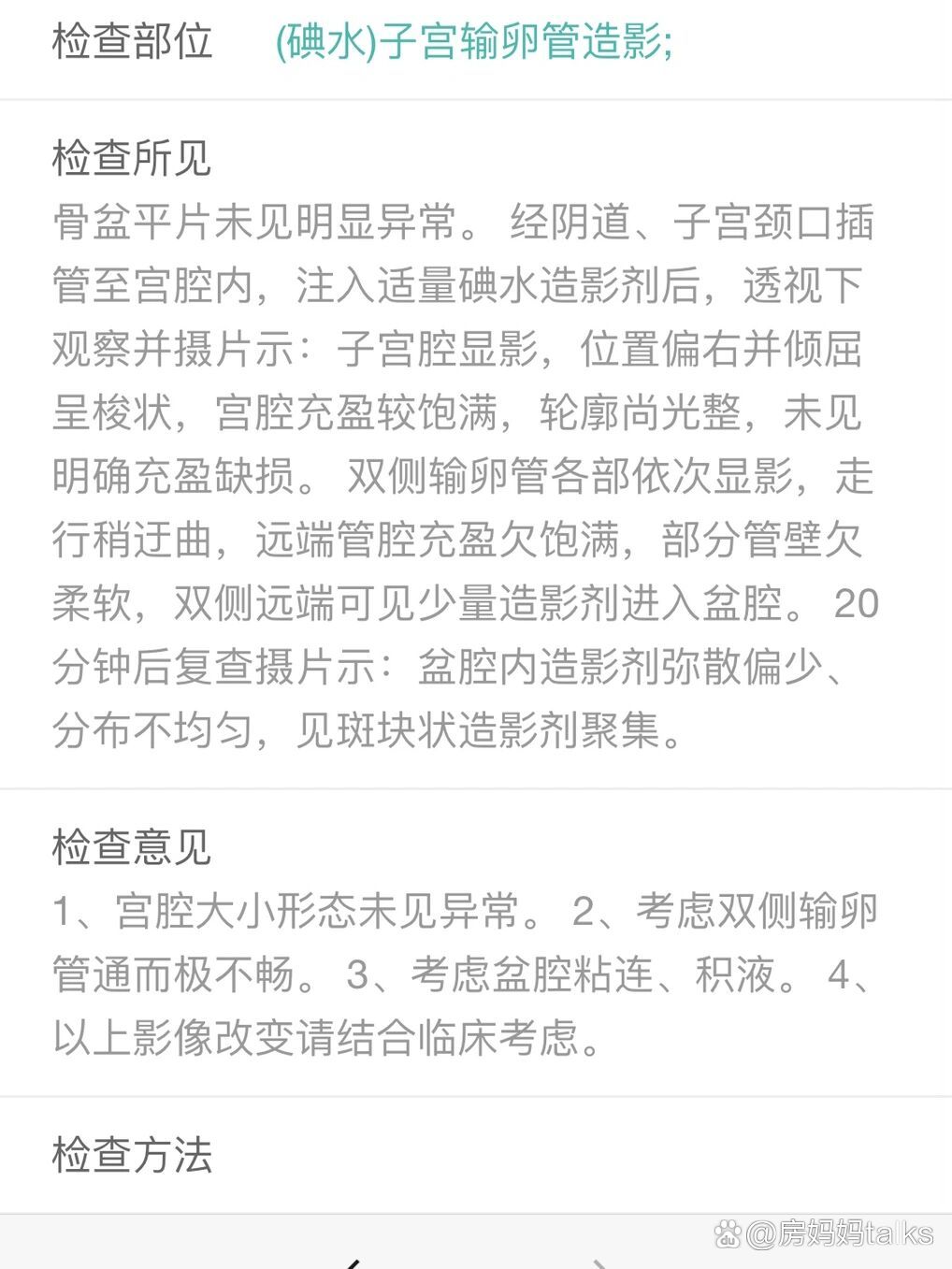The width and height of the screenshot is (952, 1269).
Task: Tap the forward arrow in bottom bar
Action: 599,1264
